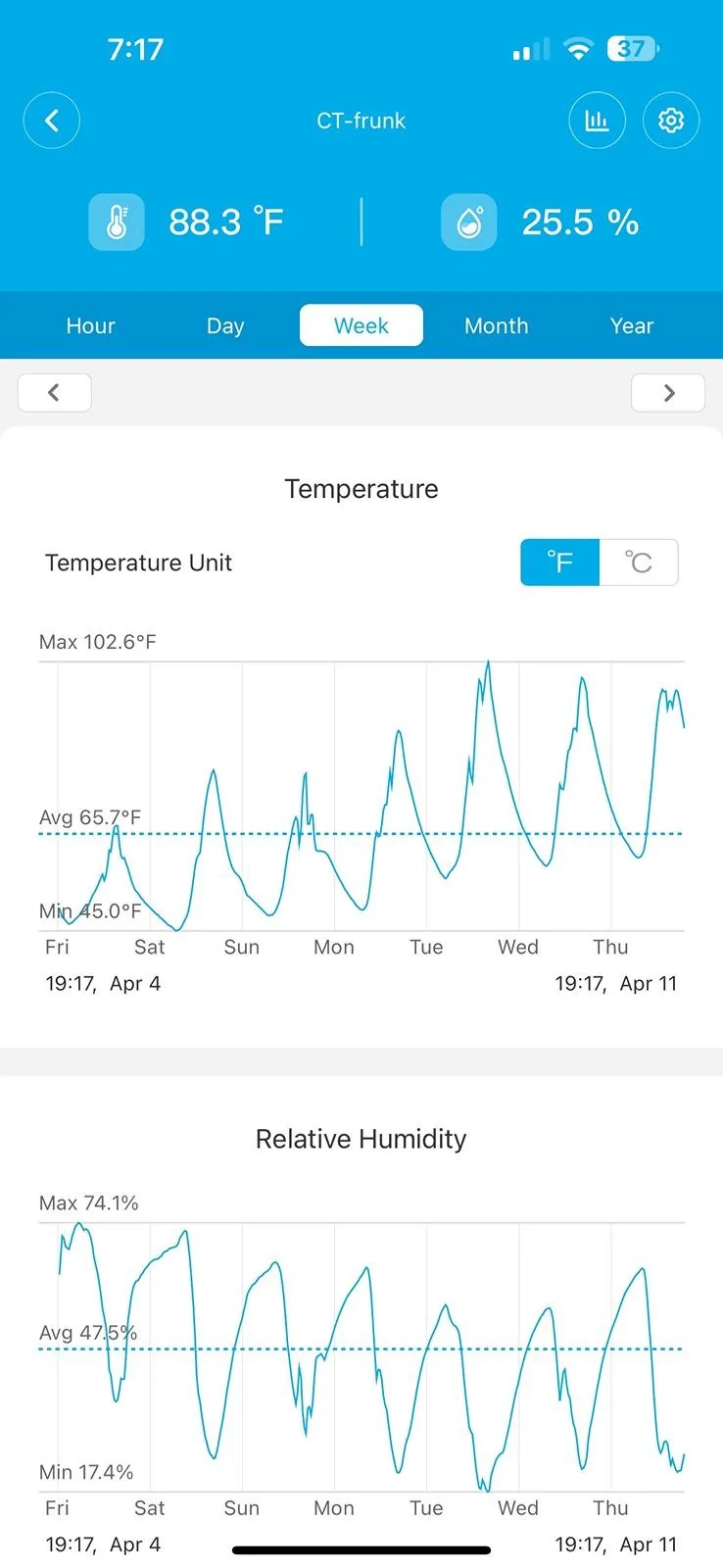Screen dimensions: 723x1568
Task: Go to the previous week period
Action: 55,393
